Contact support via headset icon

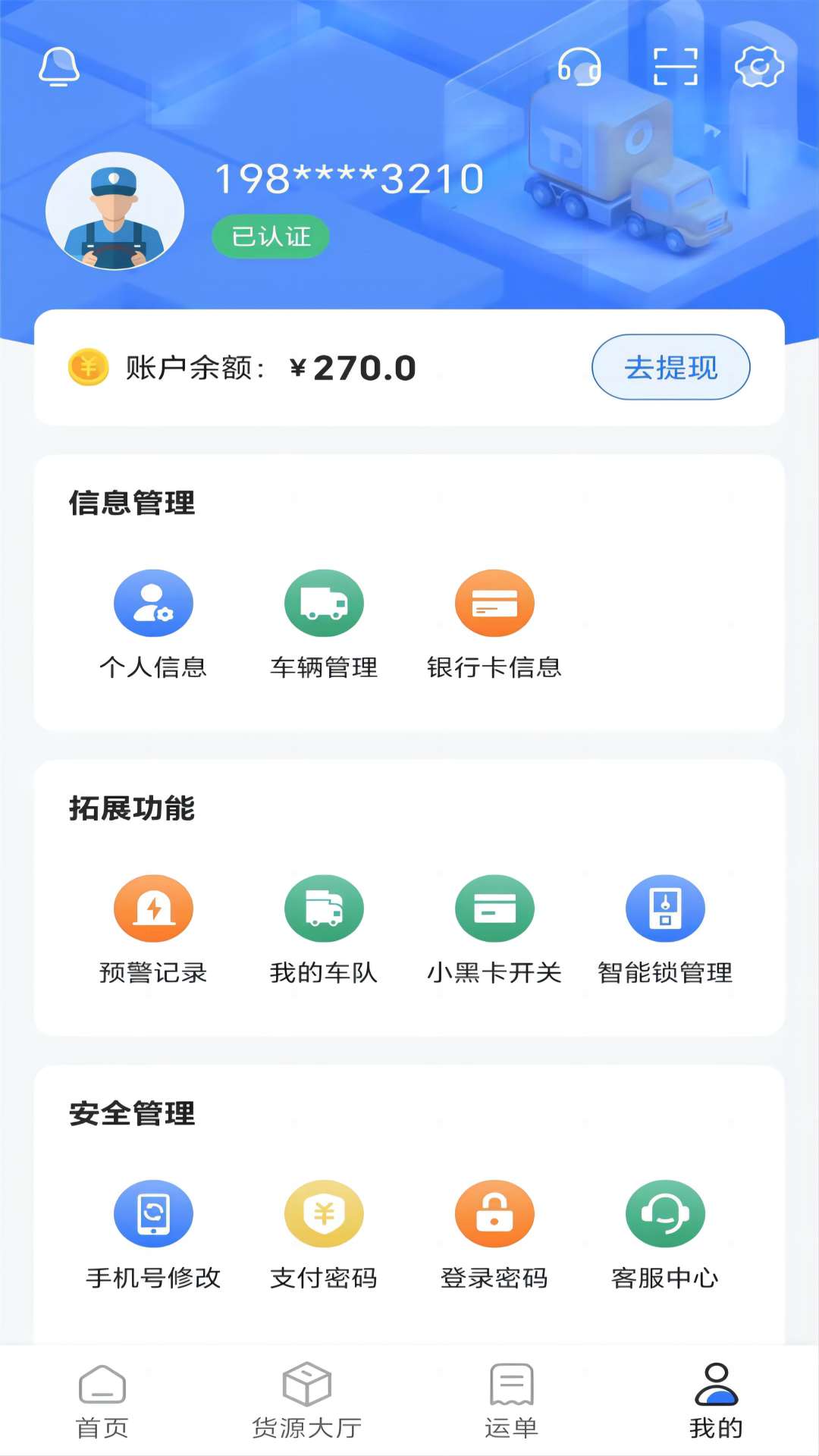click(x=579, y=67)
